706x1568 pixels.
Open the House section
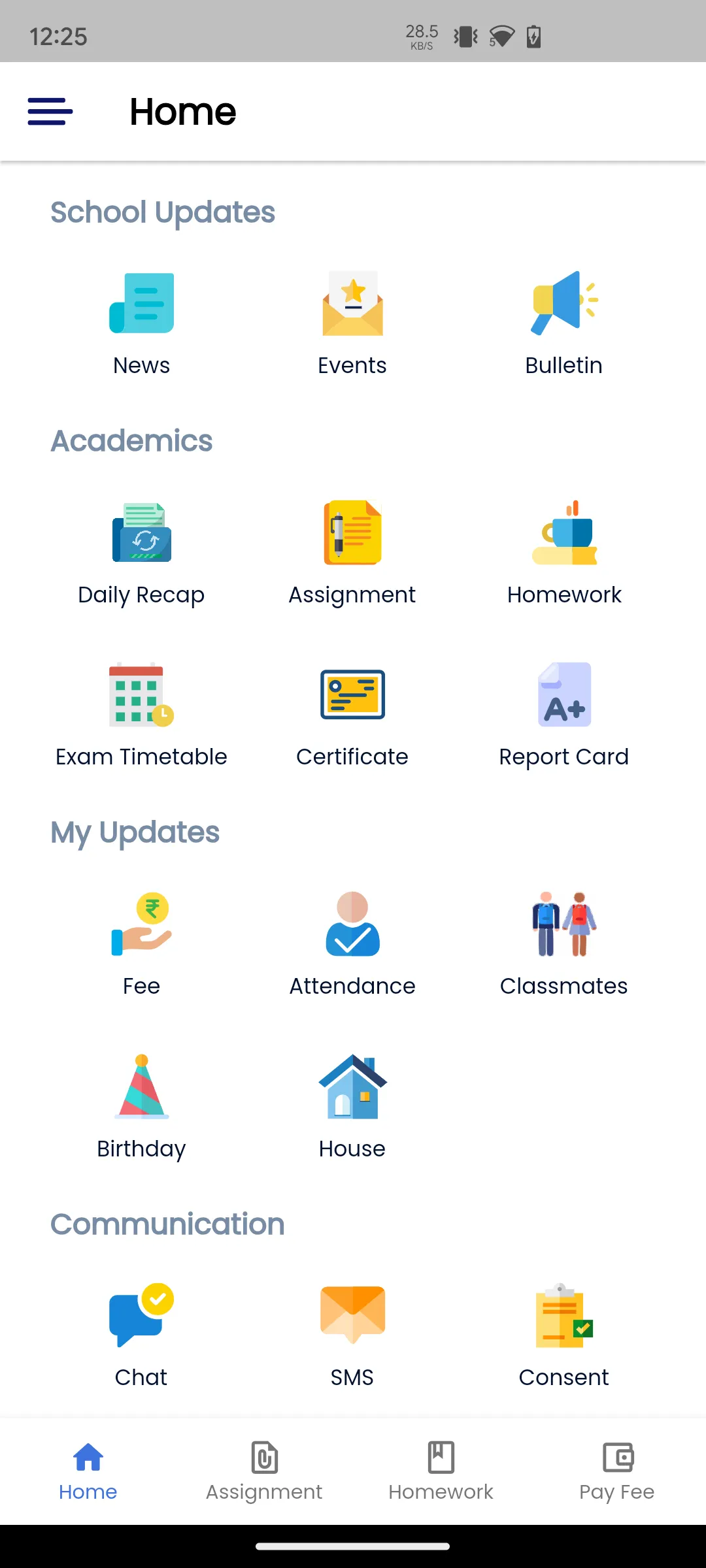(x=352, y=1106)
